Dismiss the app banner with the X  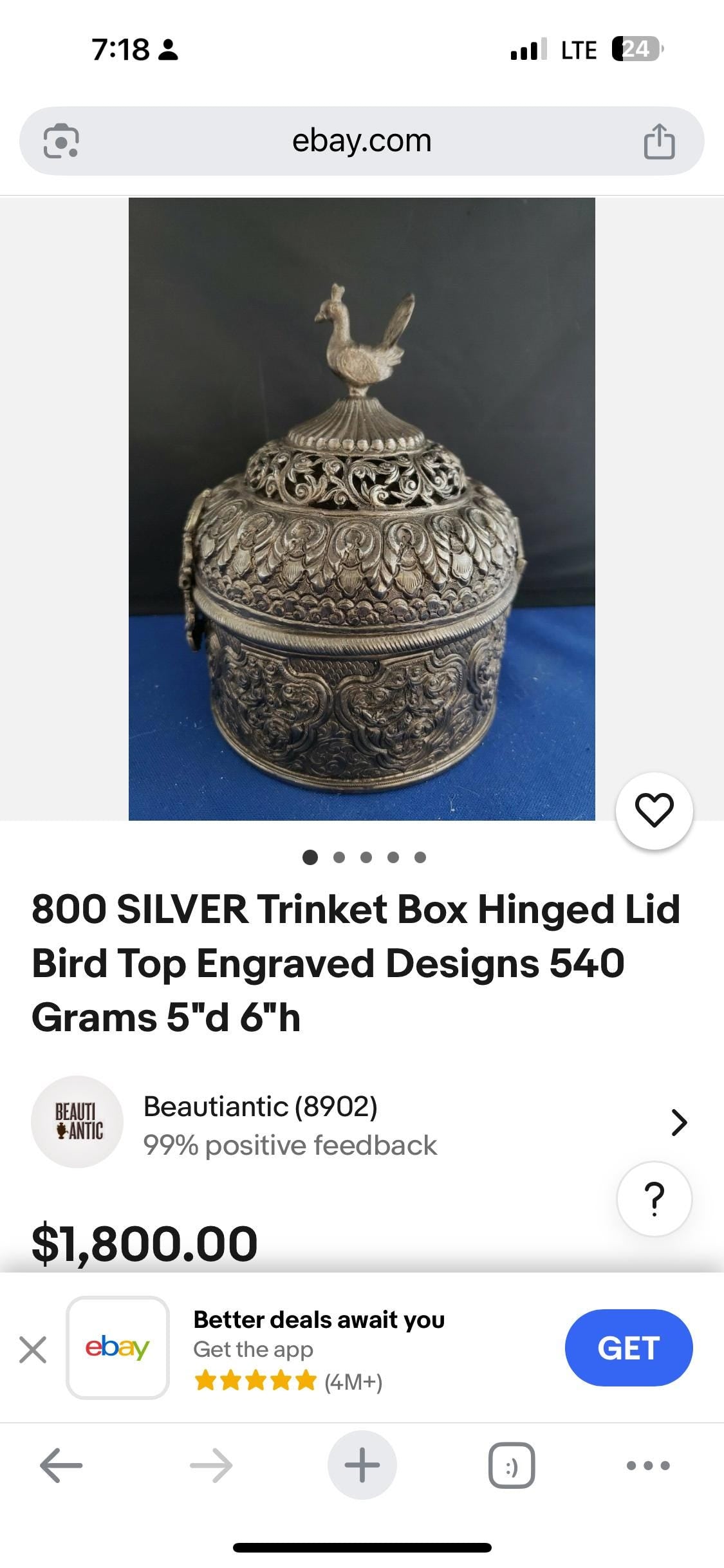pos(34,1348)
